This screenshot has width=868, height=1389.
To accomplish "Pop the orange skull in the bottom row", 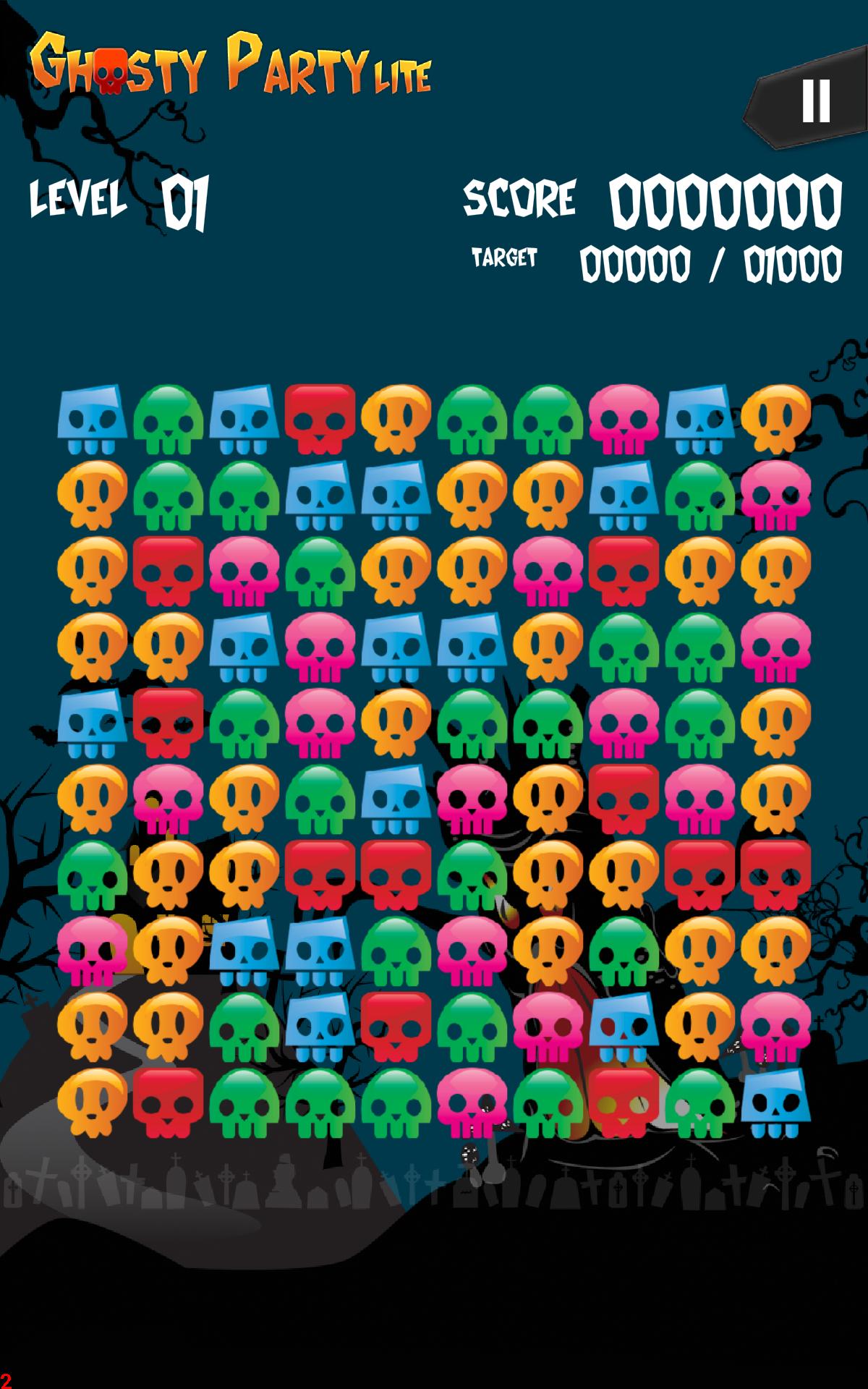I will 93,1103.
